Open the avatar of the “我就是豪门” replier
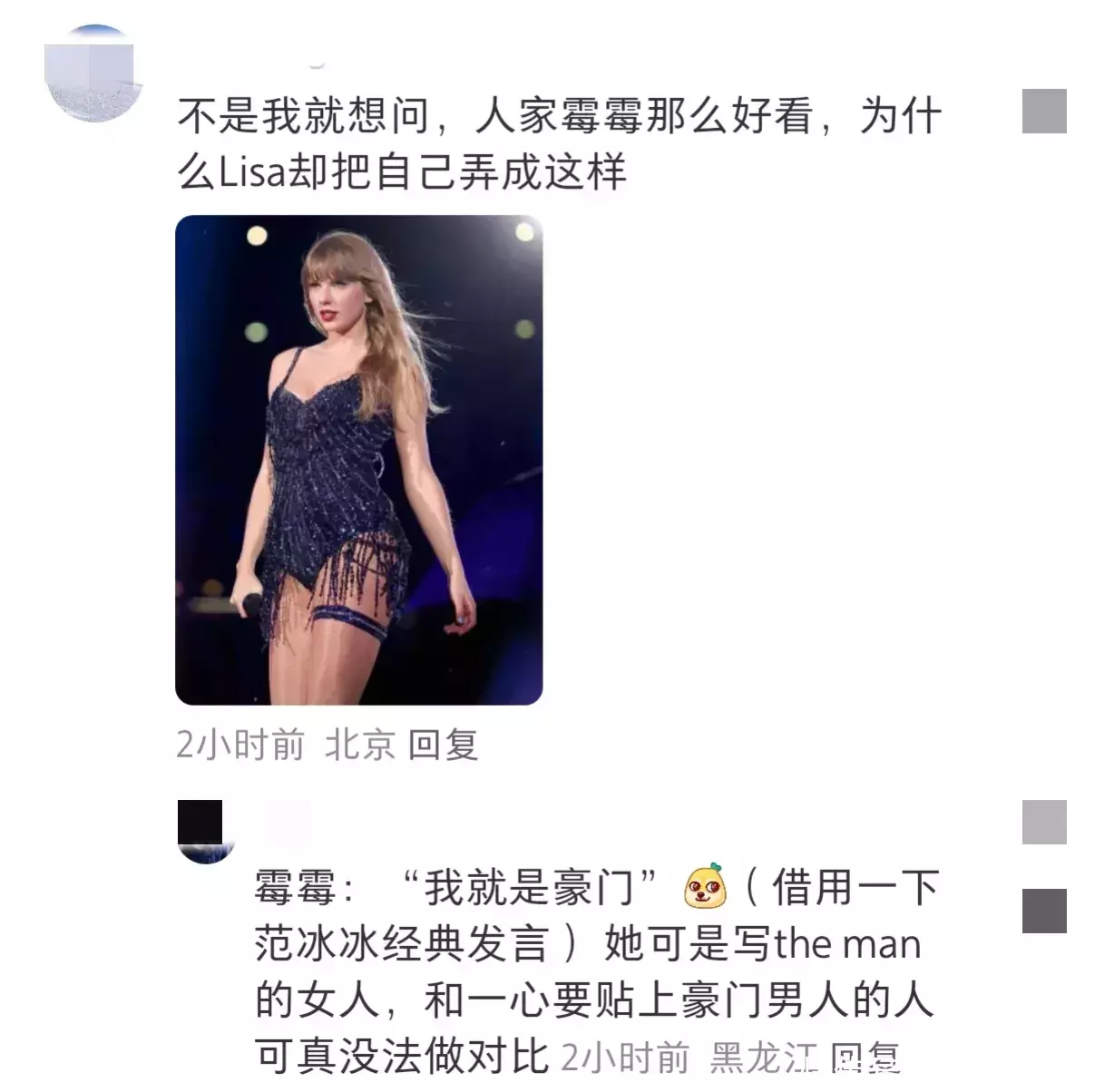 pyautogui.click(x=206, y=830)
